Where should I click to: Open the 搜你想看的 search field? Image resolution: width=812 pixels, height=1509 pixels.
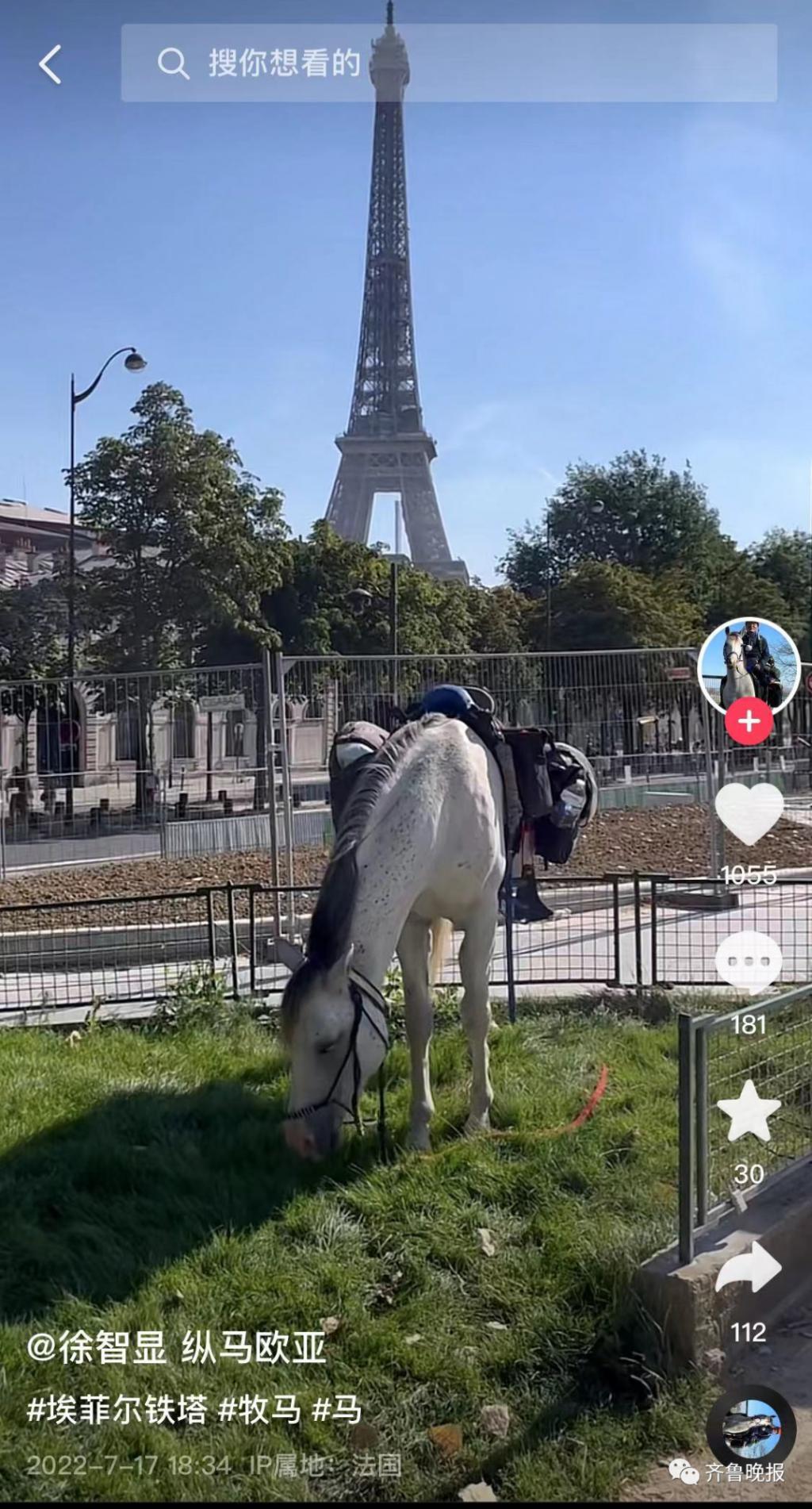coord(448,63)
